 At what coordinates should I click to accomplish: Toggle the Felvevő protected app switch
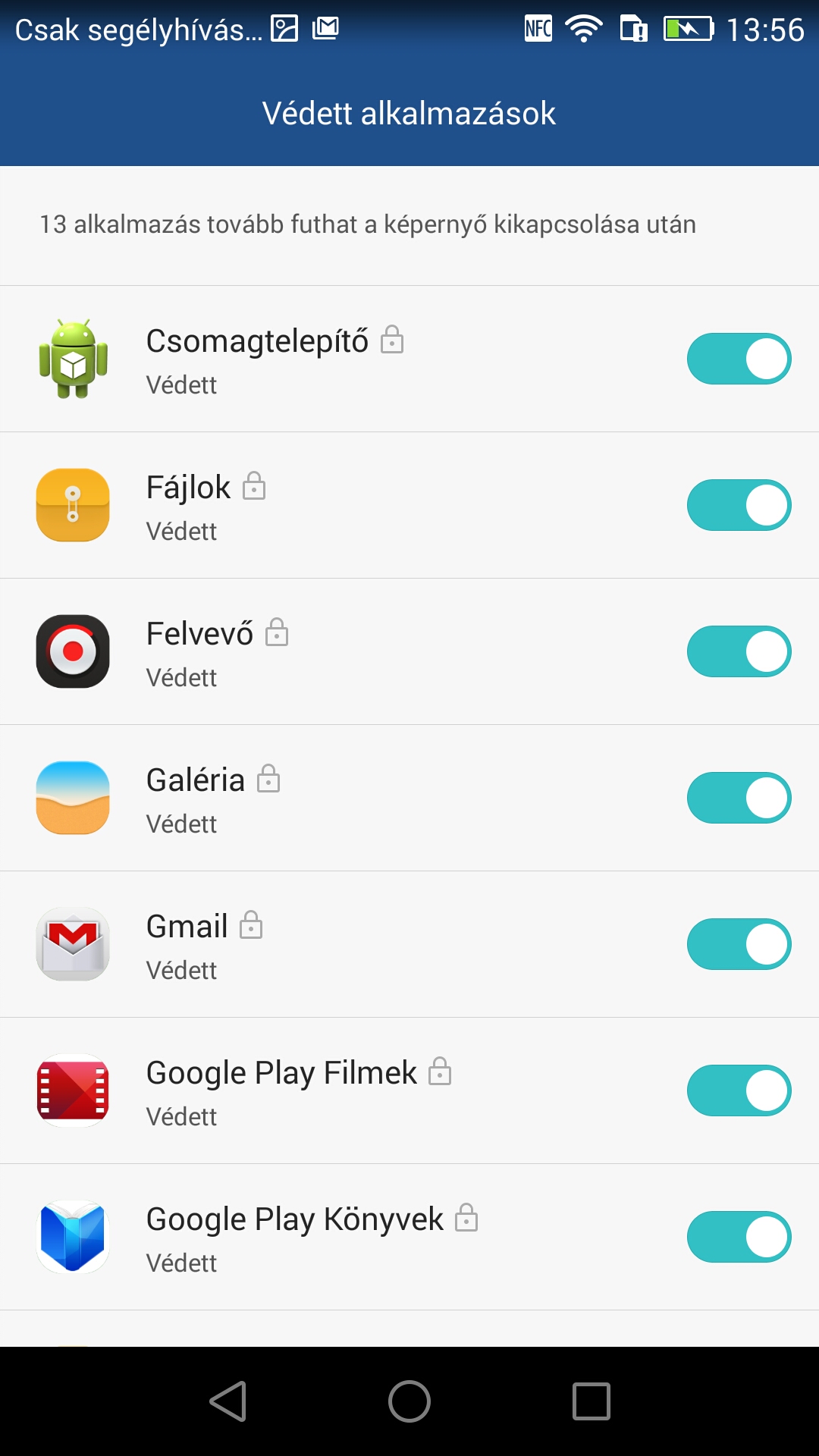pyautogui.click(x=739, y=651)
